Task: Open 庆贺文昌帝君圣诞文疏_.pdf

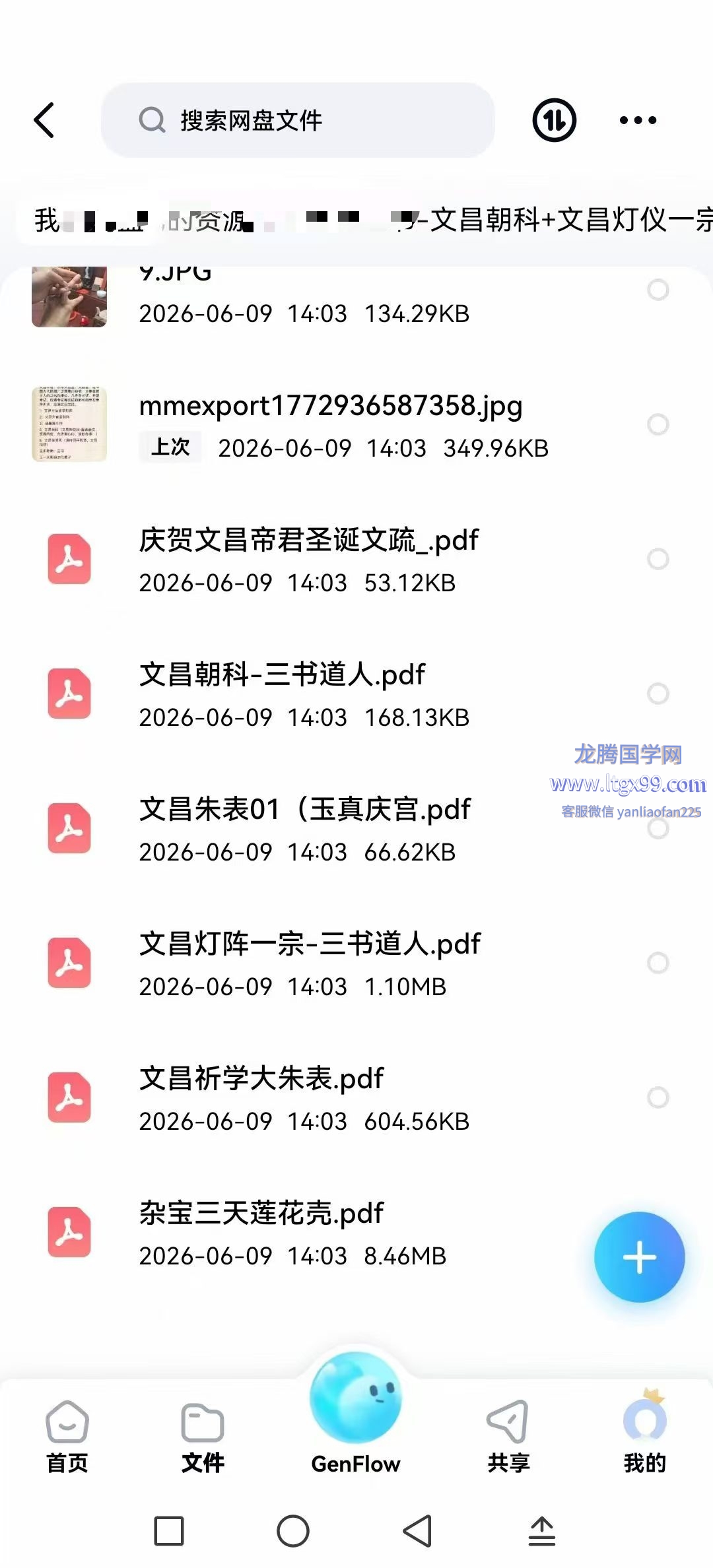Action: tap(356, 560)
